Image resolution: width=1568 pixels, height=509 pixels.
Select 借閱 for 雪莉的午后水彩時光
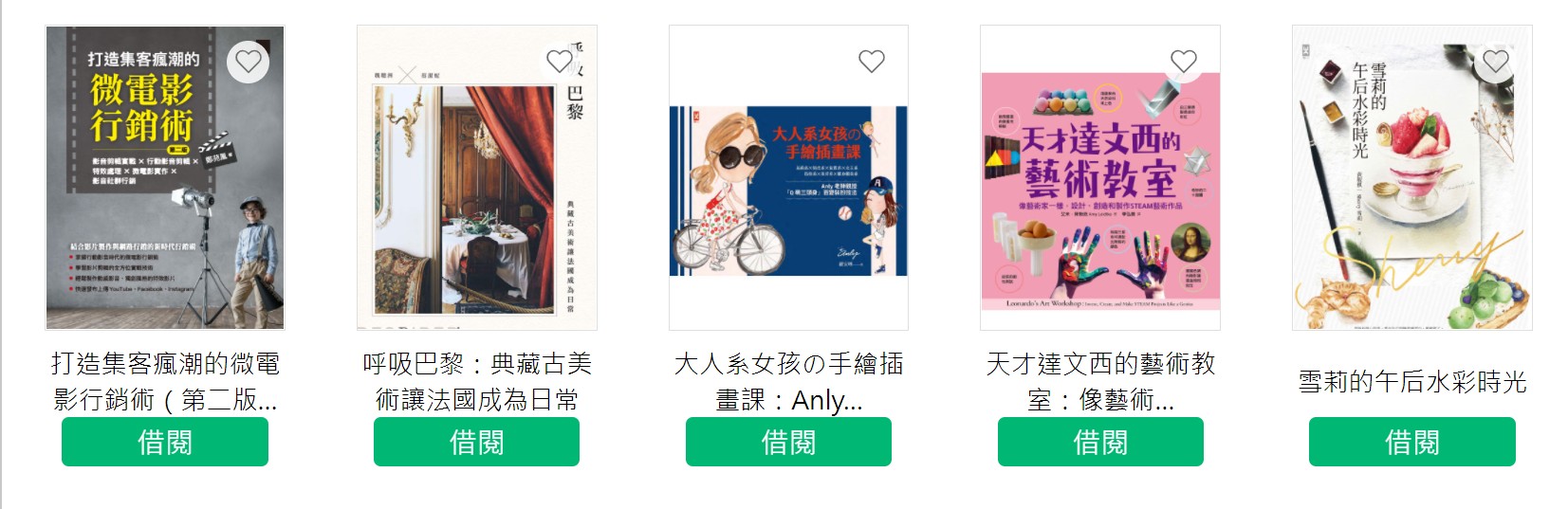pos(1411,442)
